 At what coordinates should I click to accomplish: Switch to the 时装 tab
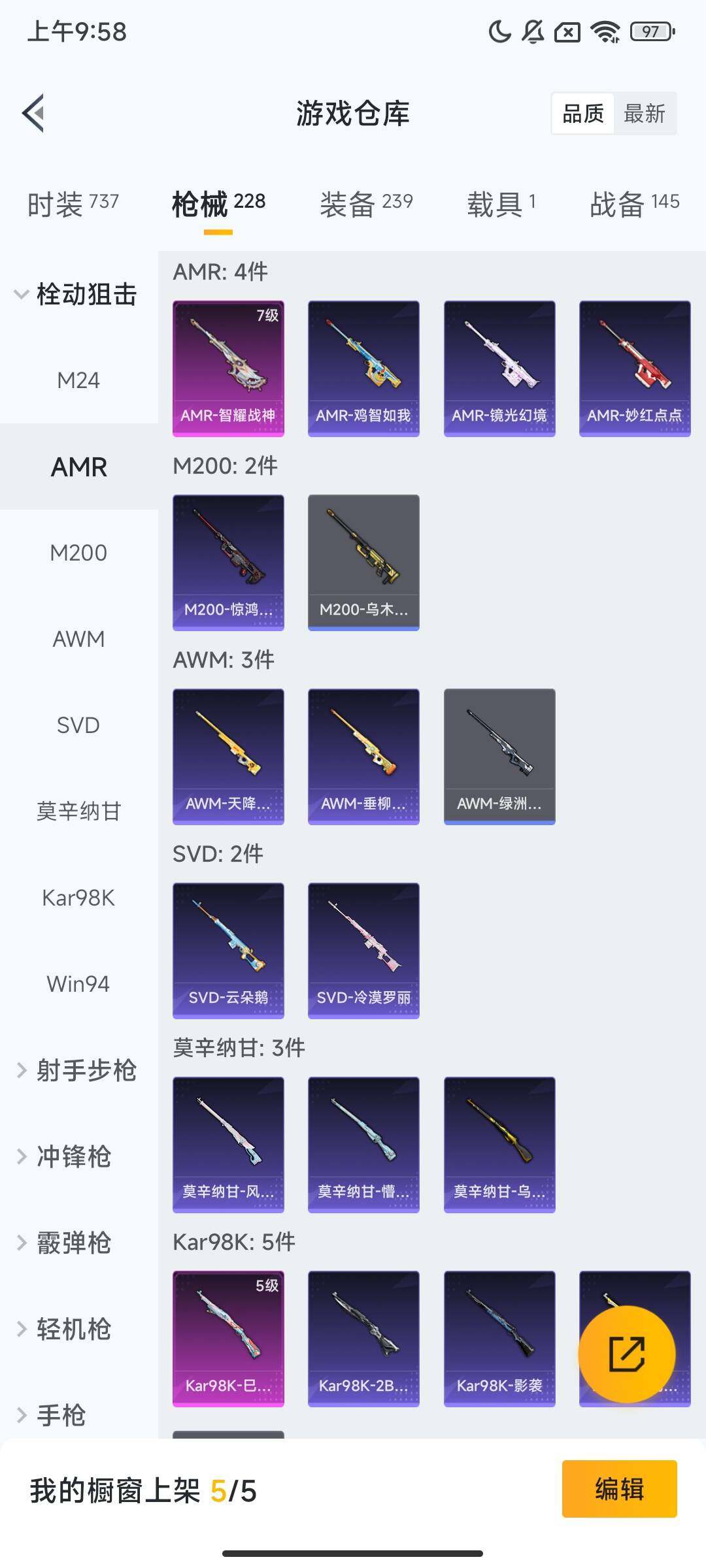[73, 203]
